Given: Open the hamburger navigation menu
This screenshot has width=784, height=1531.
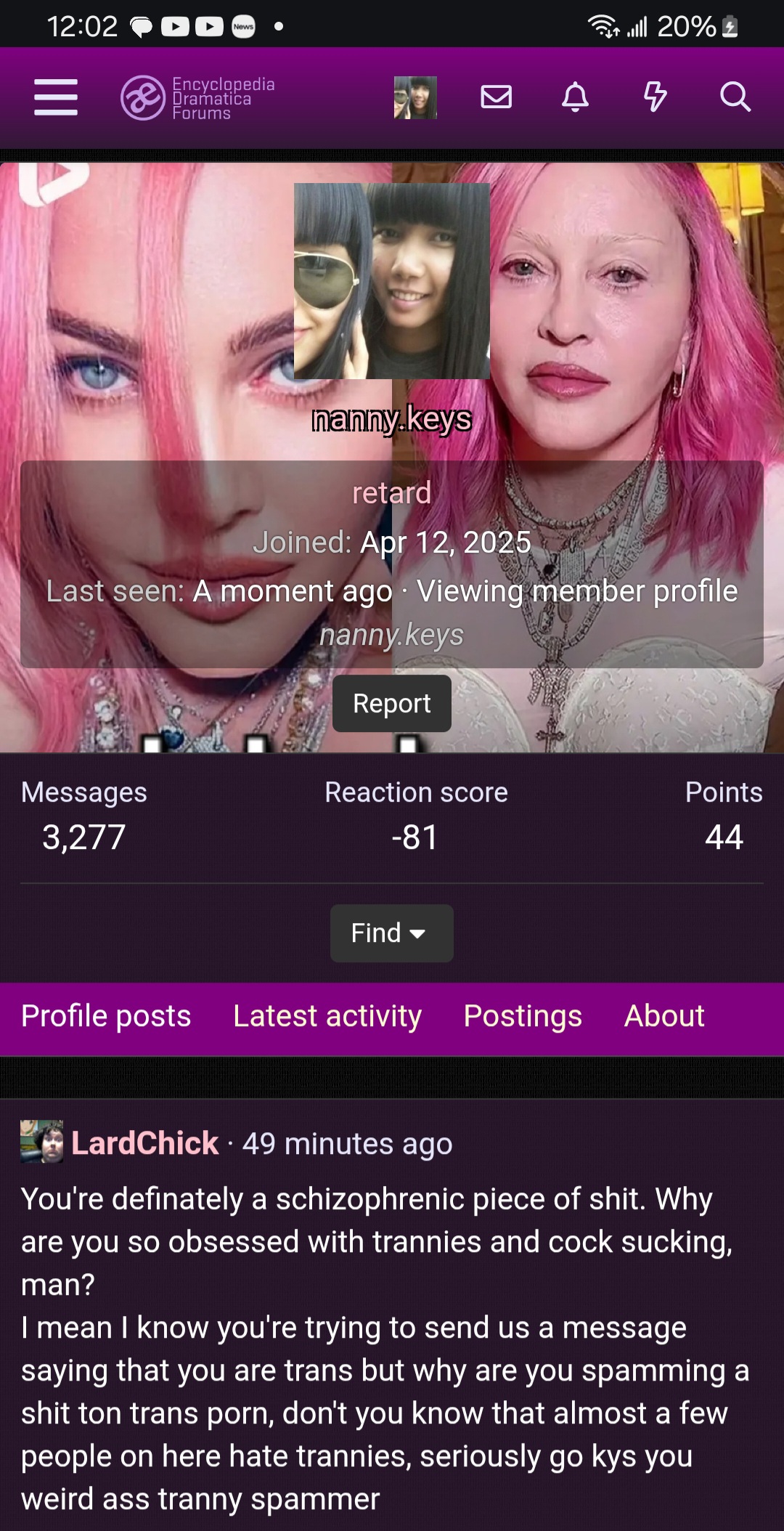Looking at the screenshot, I should coord(56,97).
